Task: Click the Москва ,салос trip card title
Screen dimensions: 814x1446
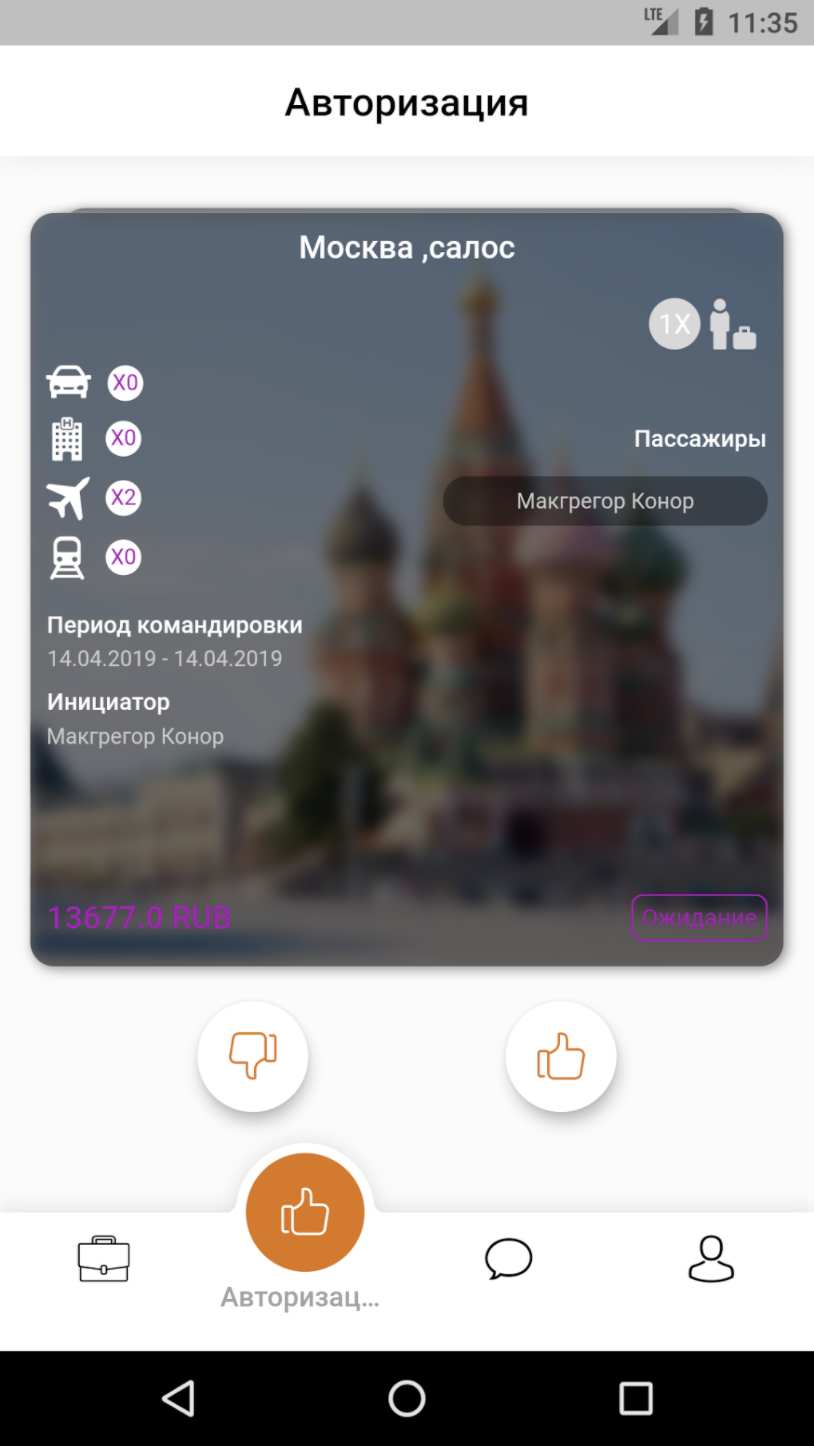Action: pos(406,247)
